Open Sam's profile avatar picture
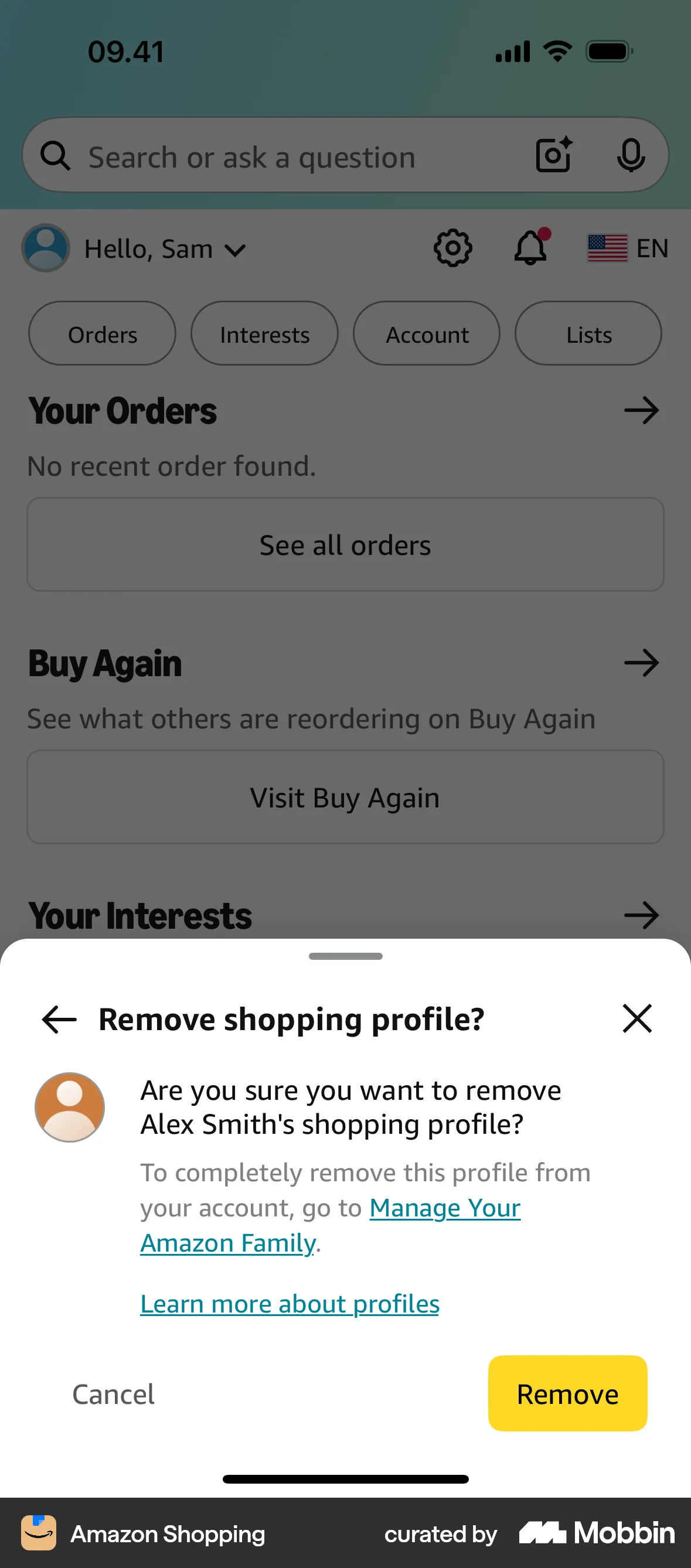 [x=45, y=248]
